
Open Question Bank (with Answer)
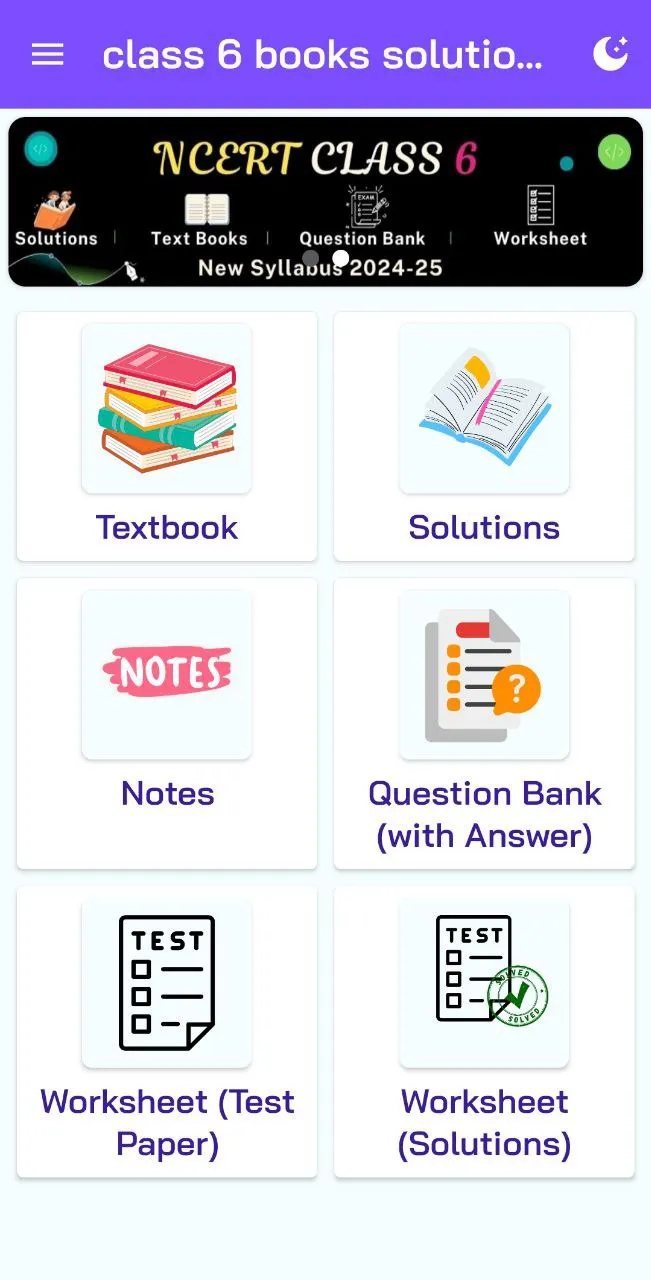point(484,722)
